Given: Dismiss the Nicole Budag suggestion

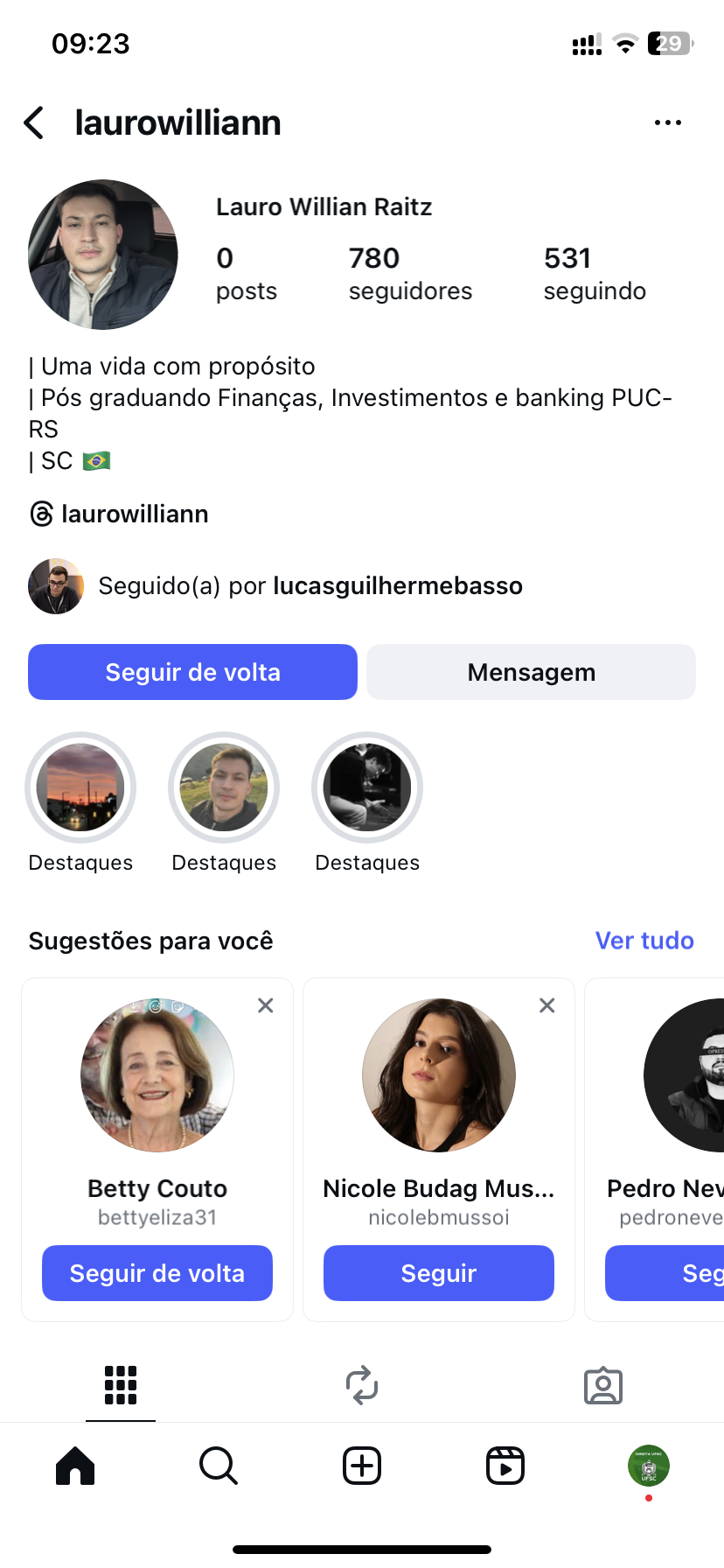Looking at the screenshot, I should pyautogui.click(x=547, y=1005).
